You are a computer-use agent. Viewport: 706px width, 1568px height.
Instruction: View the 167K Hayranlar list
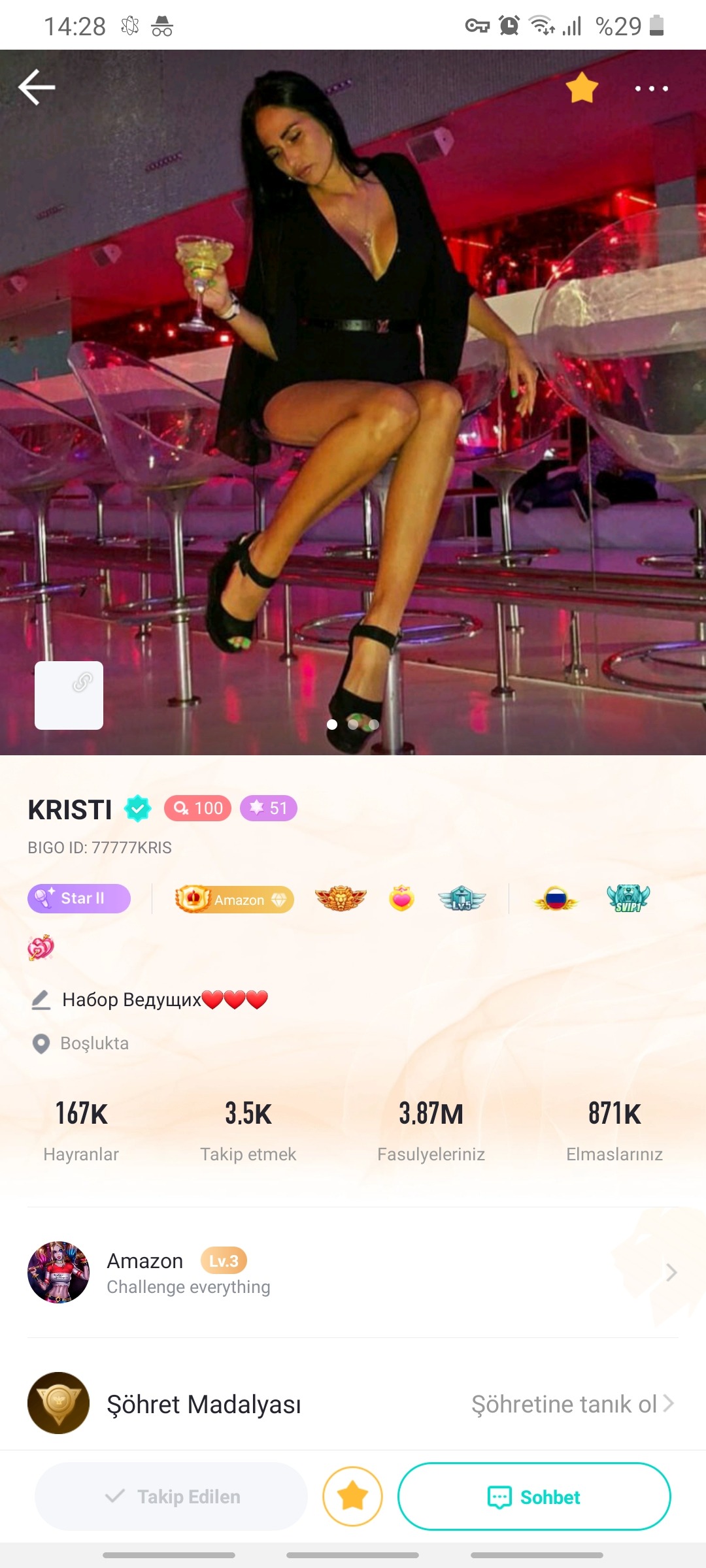click(x=81, y=1129)
